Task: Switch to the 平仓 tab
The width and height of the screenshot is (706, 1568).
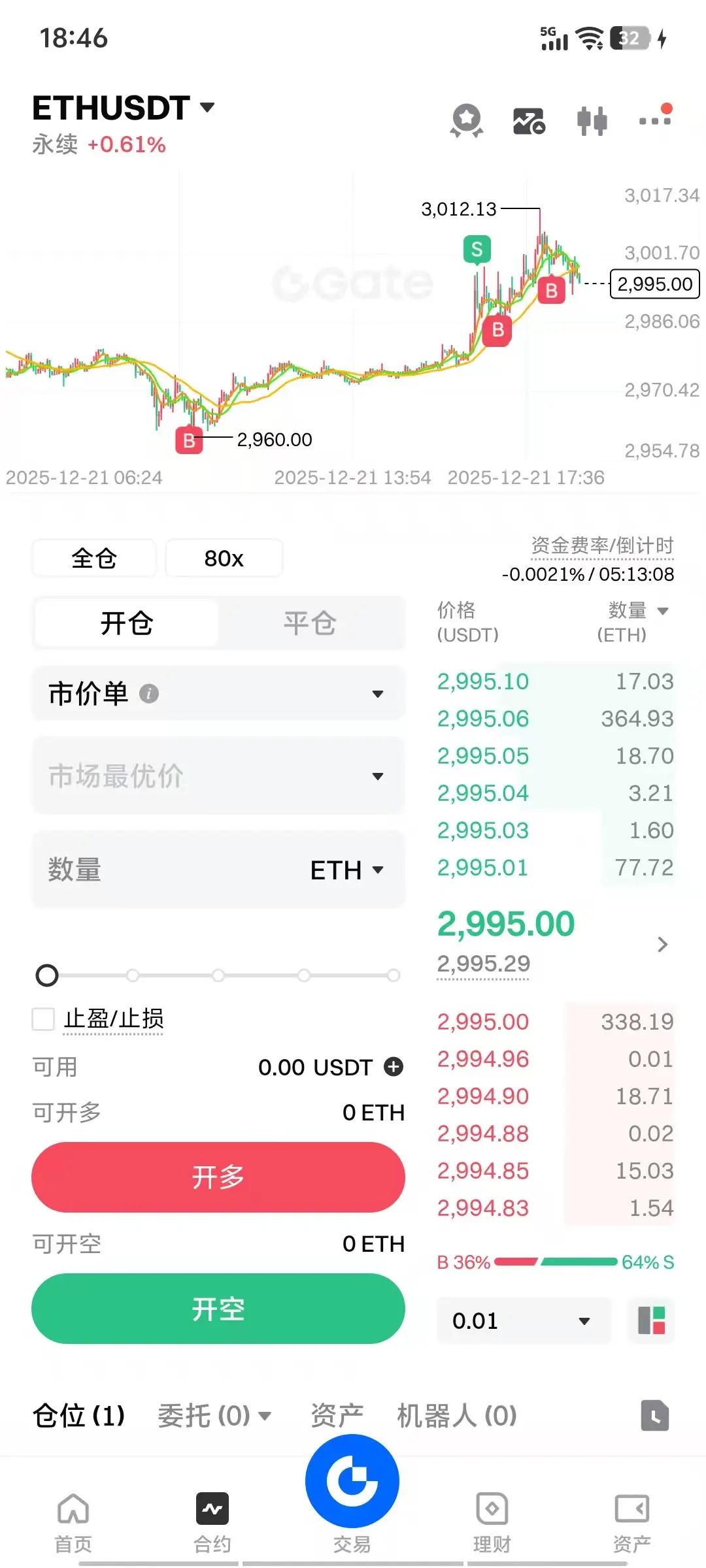Action: (310, 623)
